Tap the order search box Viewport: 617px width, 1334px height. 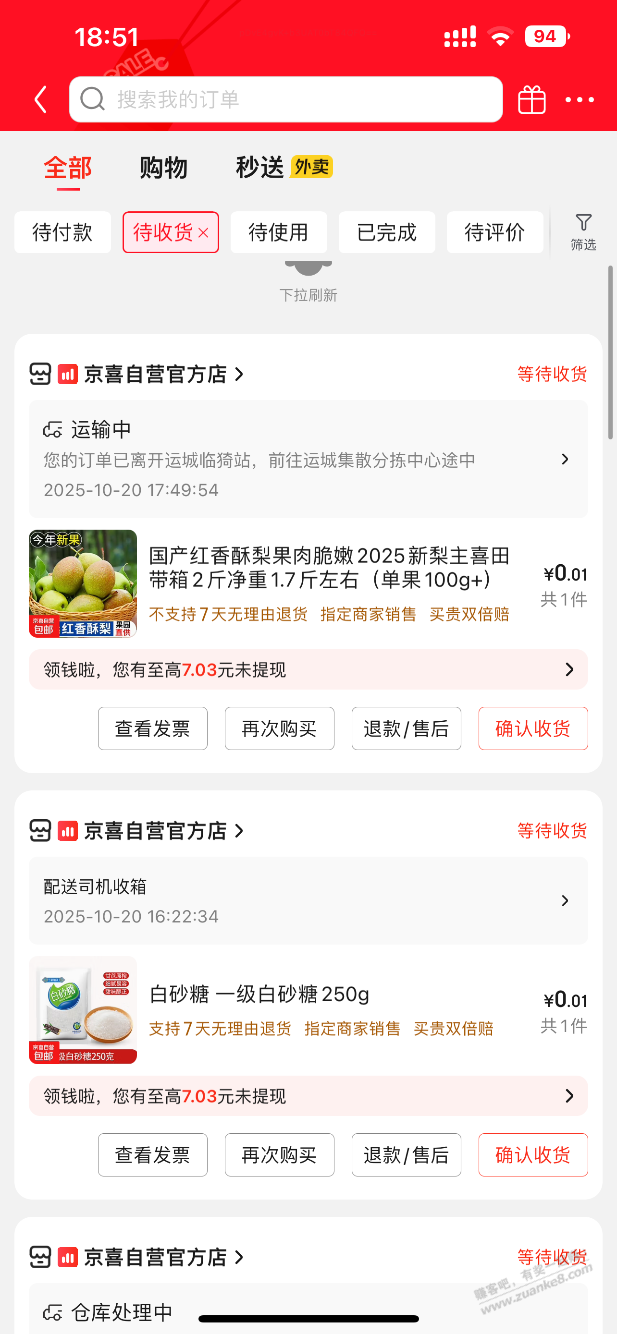[x=286, y=99]
